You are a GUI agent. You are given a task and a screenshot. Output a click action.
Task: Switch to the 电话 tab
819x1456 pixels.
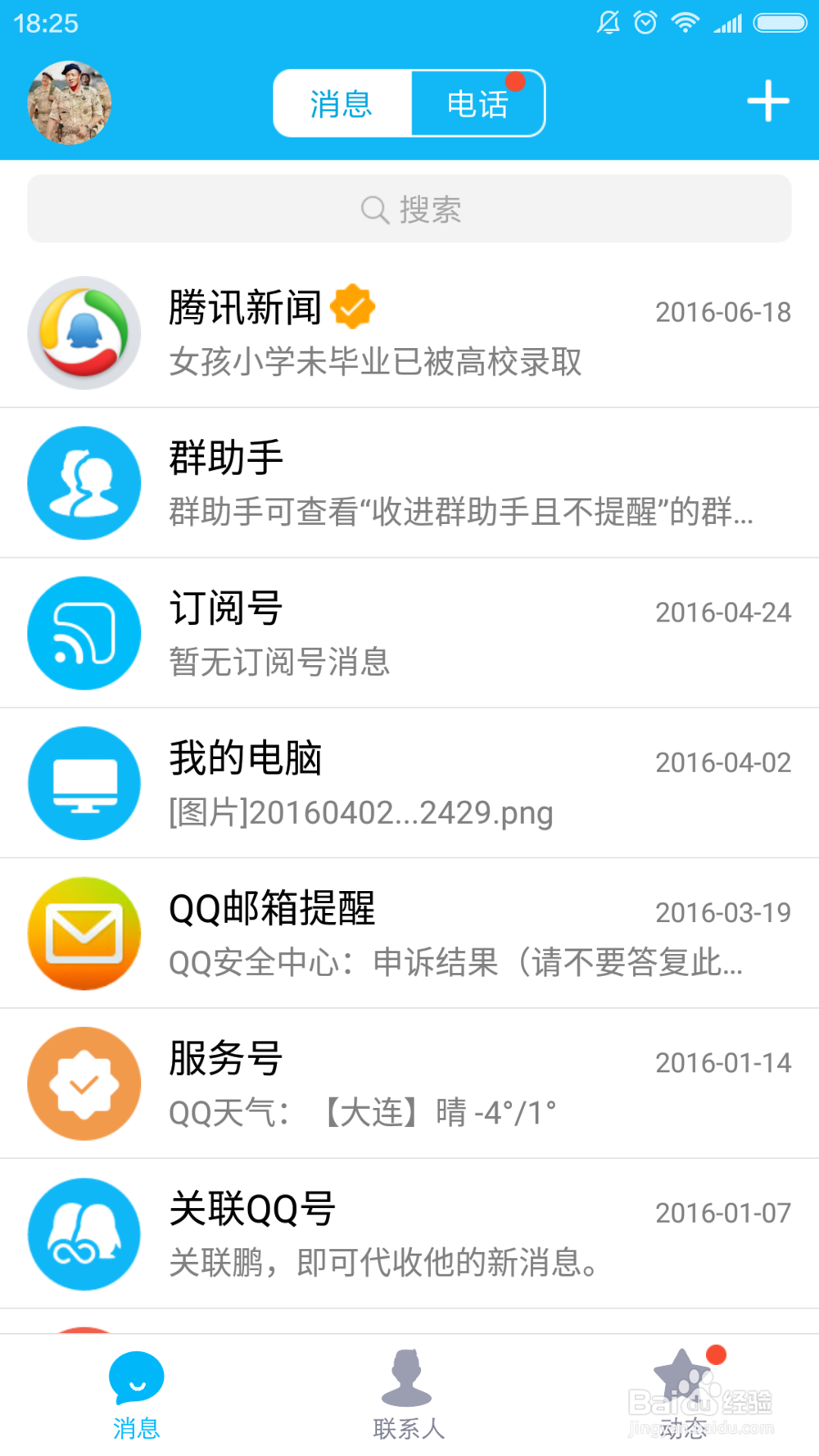477,102
